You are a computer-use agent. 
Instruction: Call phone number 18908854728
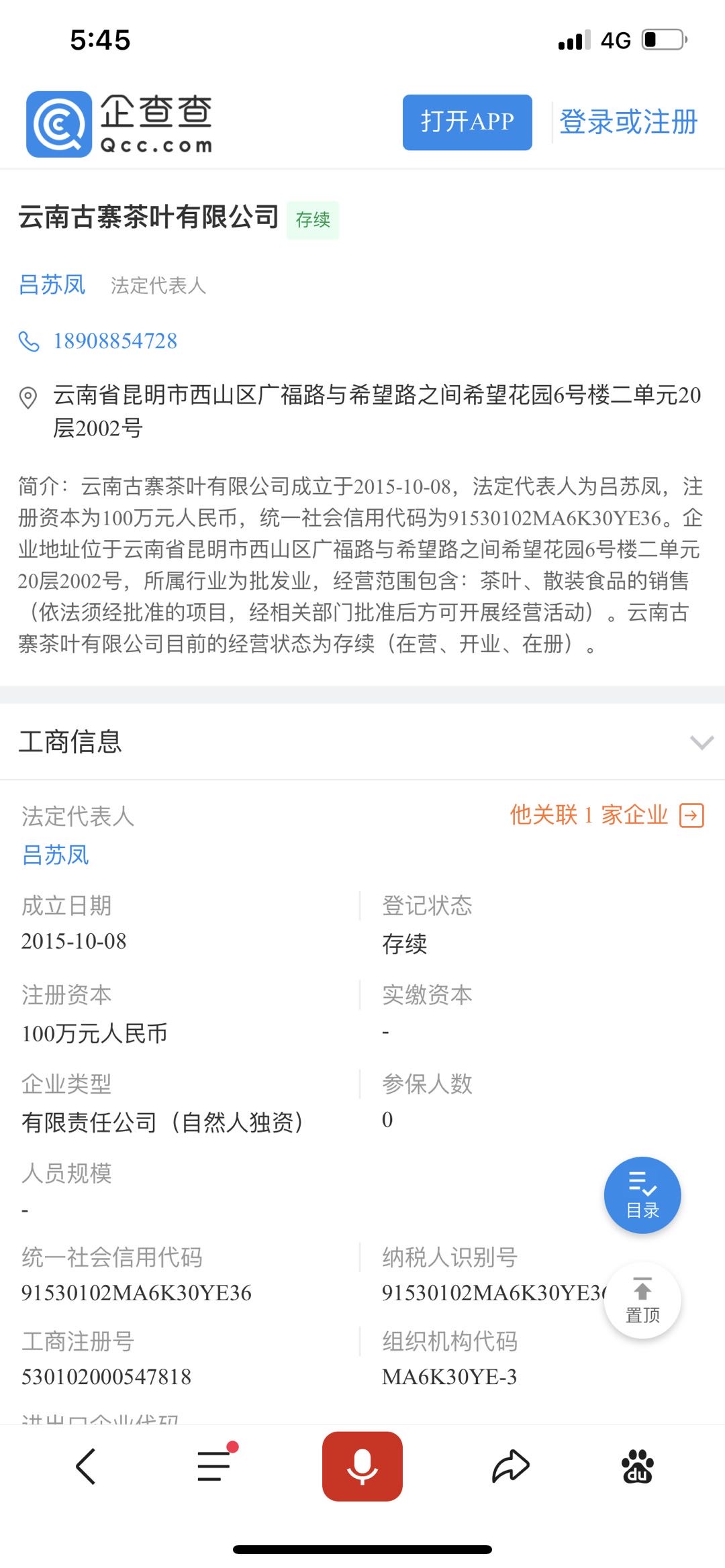point(115,341)
